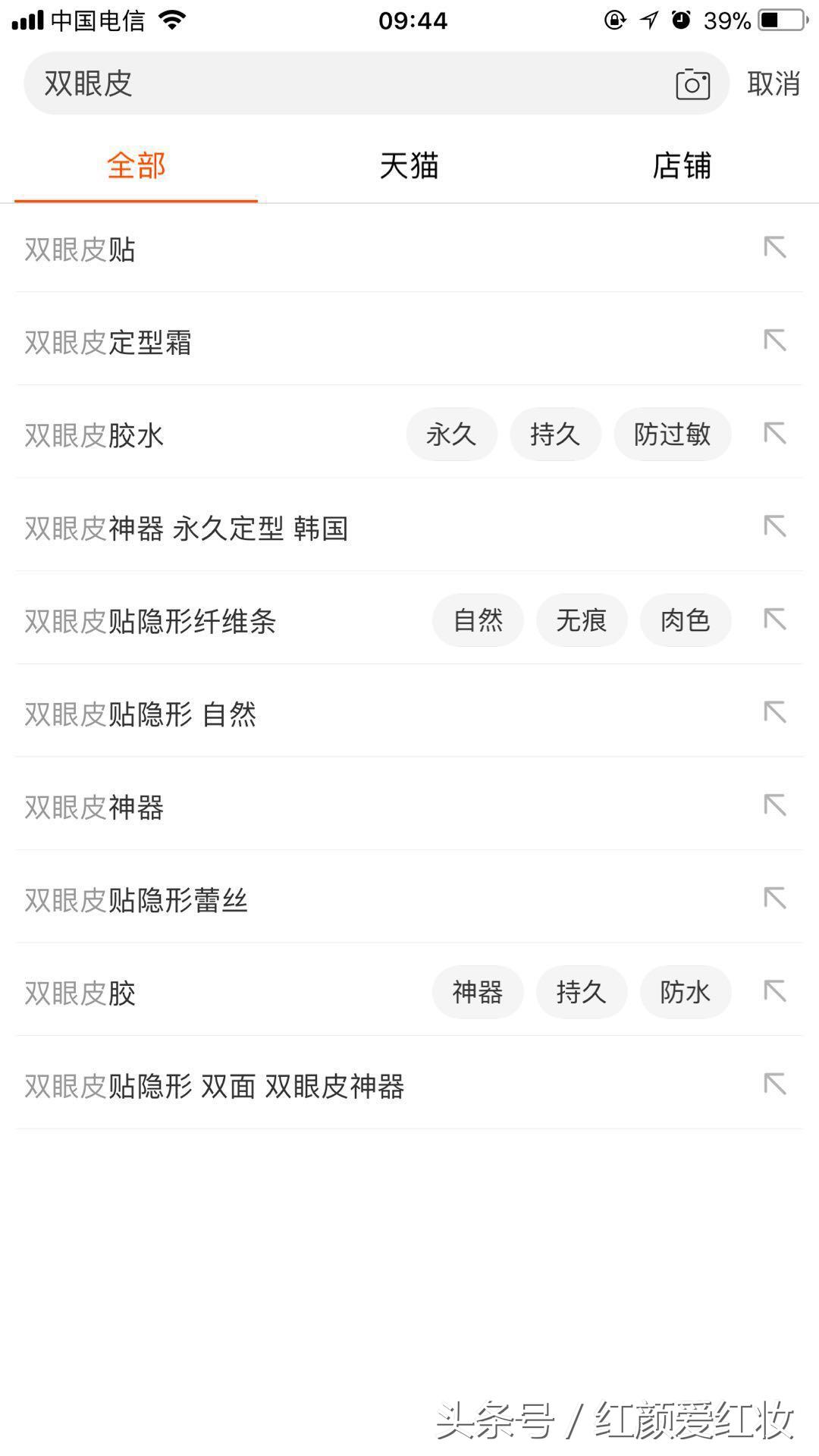This screenshot has height=1456, width=819.
Task: Select the 双眼皮神器 suggestion
Action: pyautogui.click(x=93, y=806)
